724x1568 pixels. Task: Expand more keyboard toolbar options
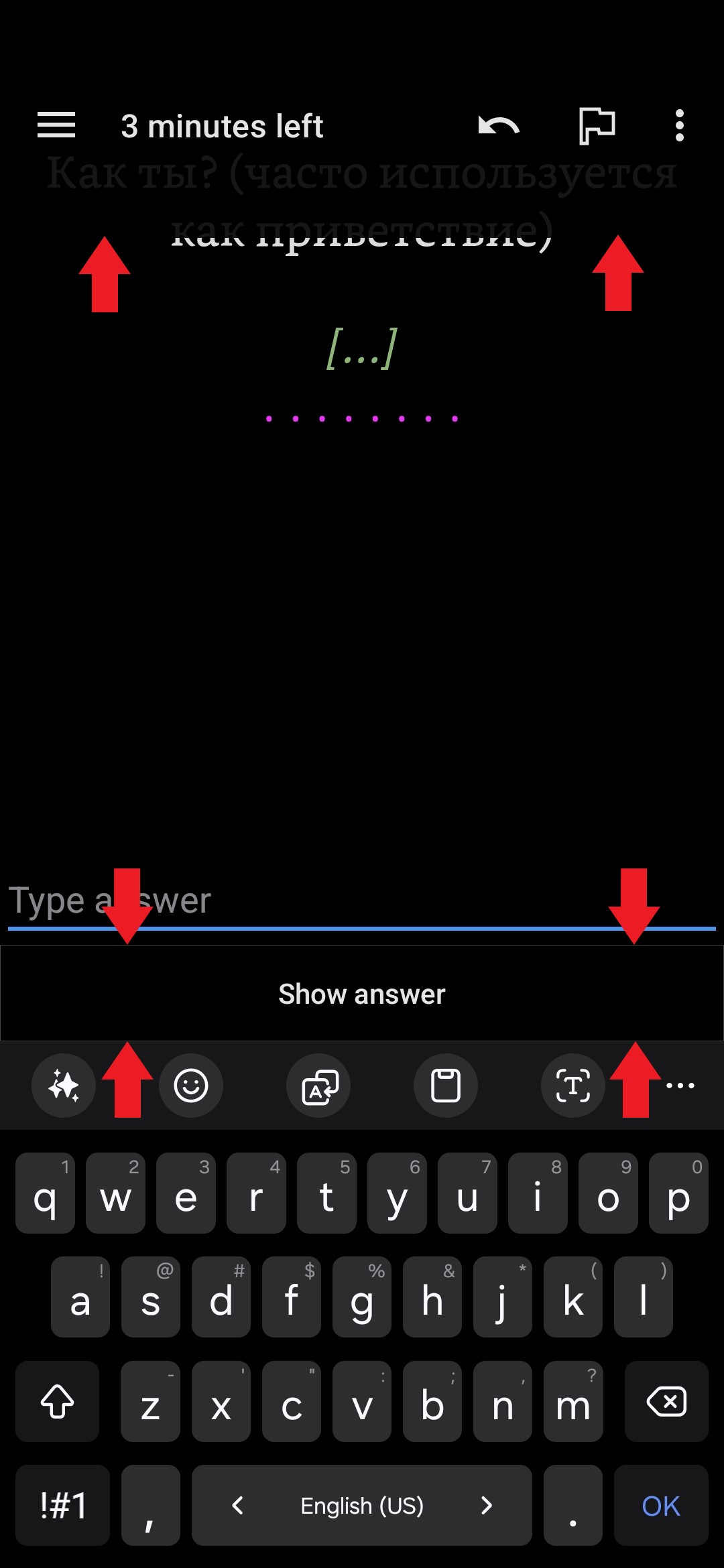click(x=680, y=1086)
